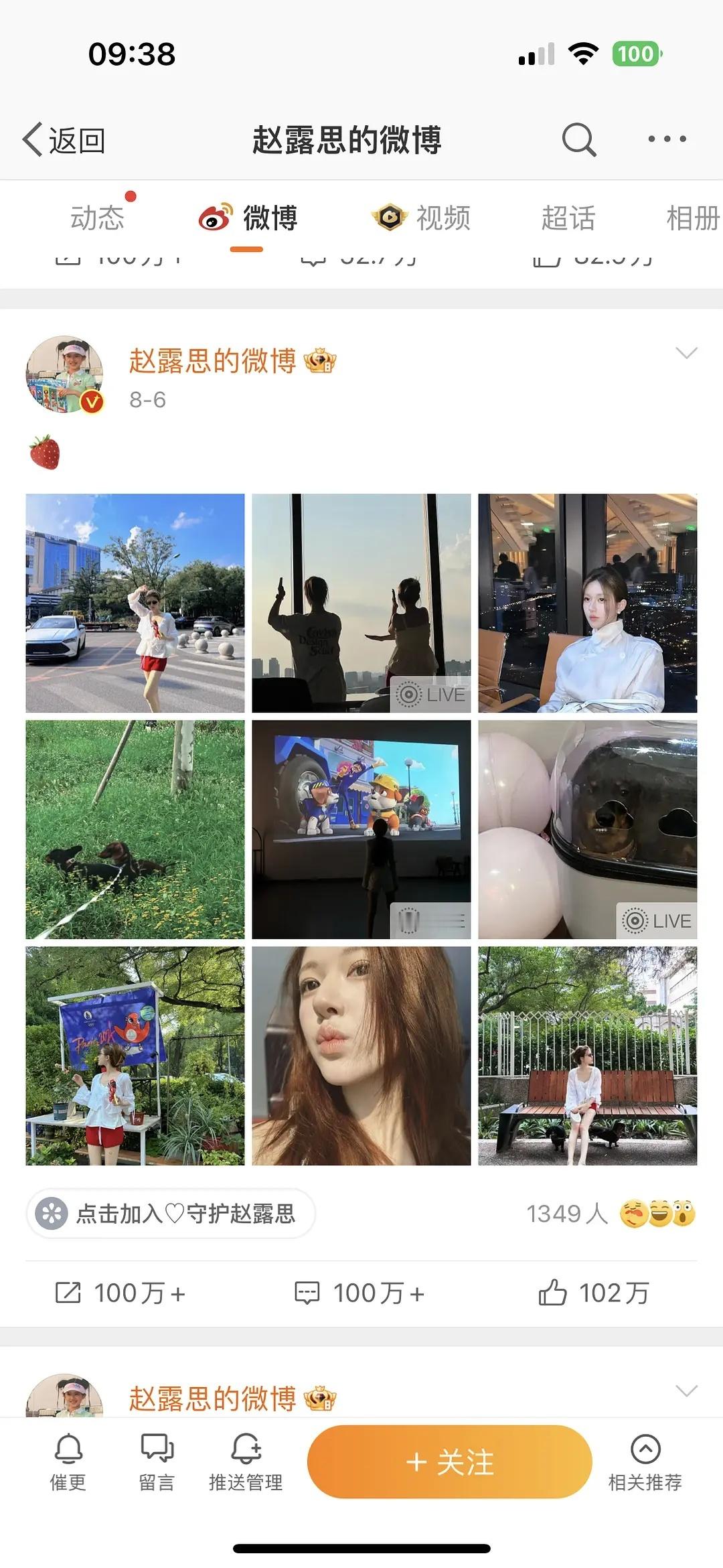Like the 8-6 post
Screen dimensions: 723x1568
click(594, 1293)
